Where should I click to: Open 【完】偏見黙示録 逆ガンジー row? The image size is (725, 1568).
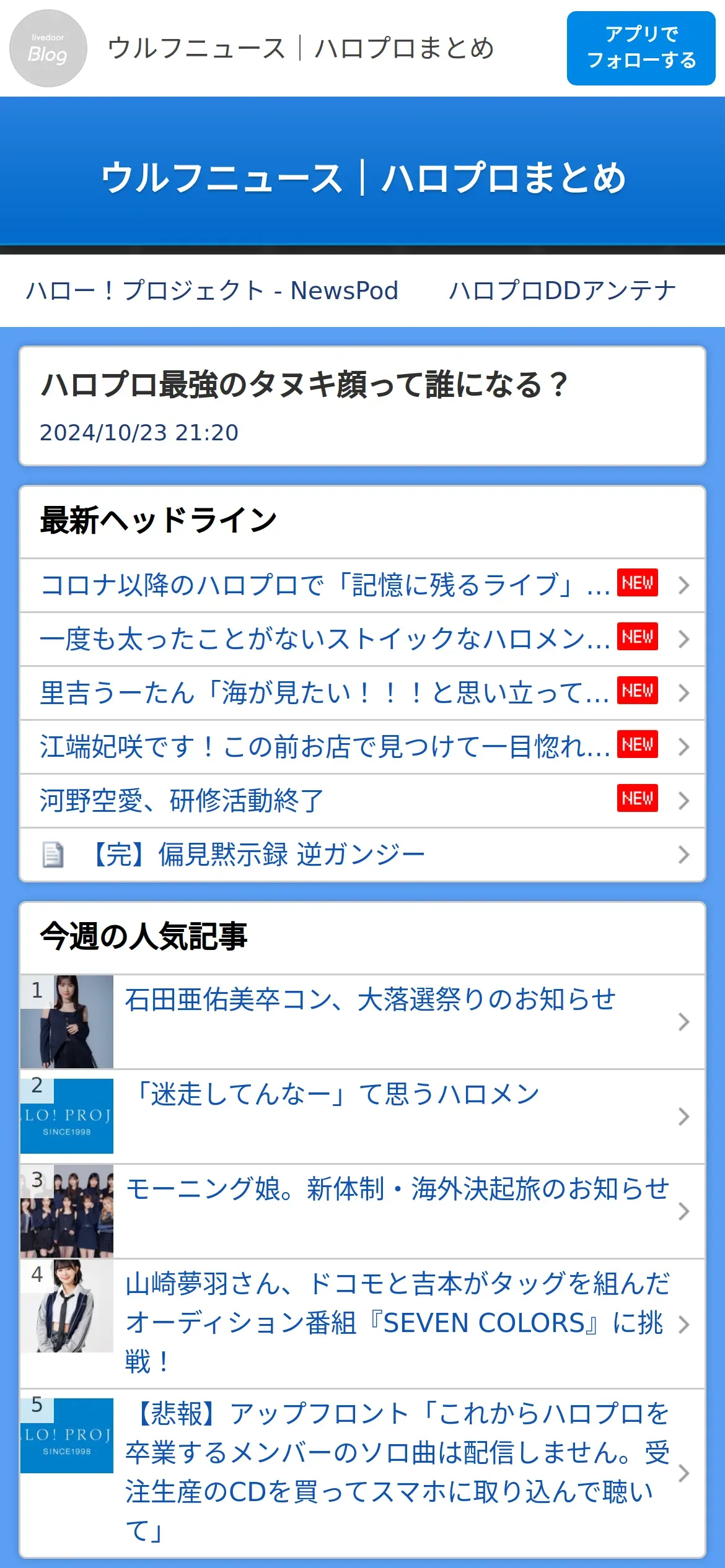tap(362, 855)
